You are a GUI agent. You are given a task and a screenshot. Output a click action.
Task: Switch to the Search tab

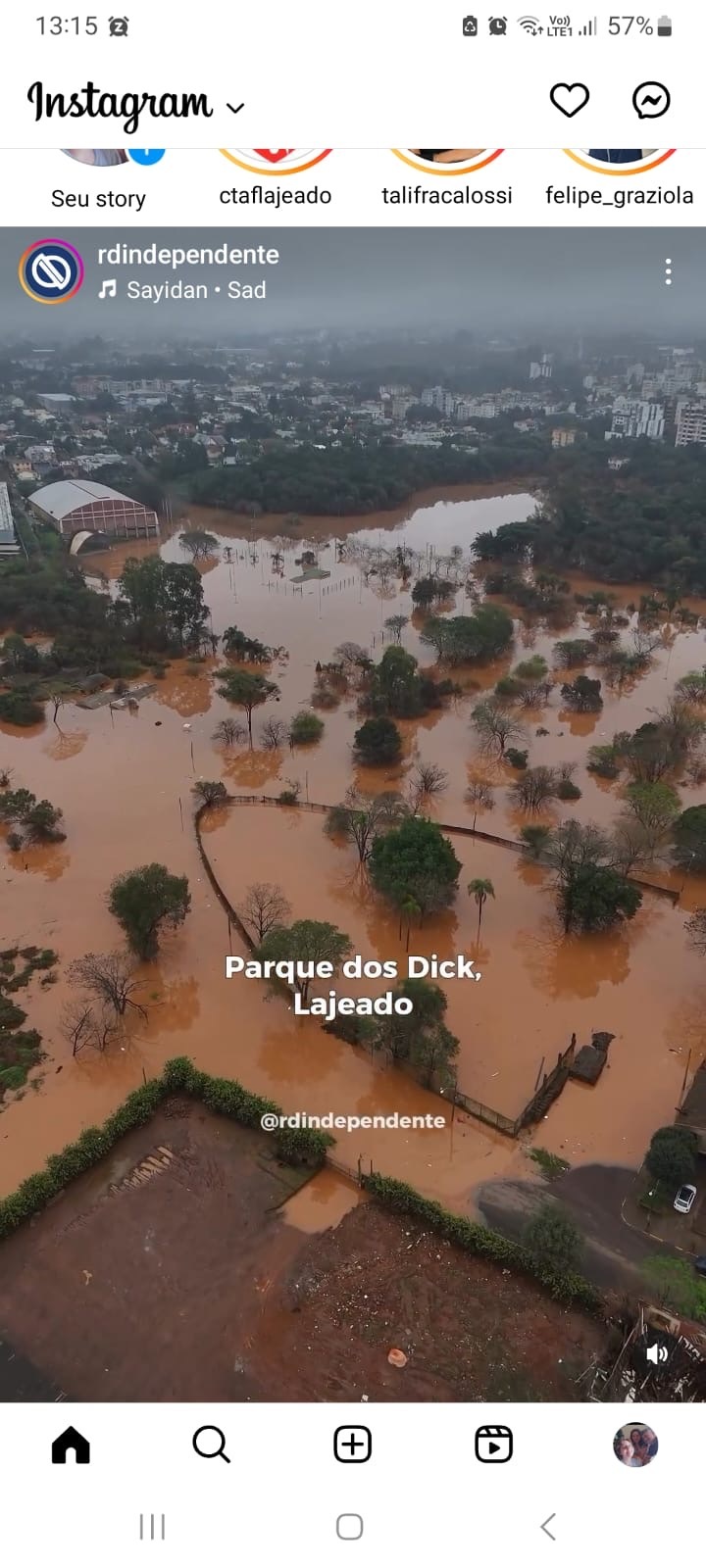211,1445
